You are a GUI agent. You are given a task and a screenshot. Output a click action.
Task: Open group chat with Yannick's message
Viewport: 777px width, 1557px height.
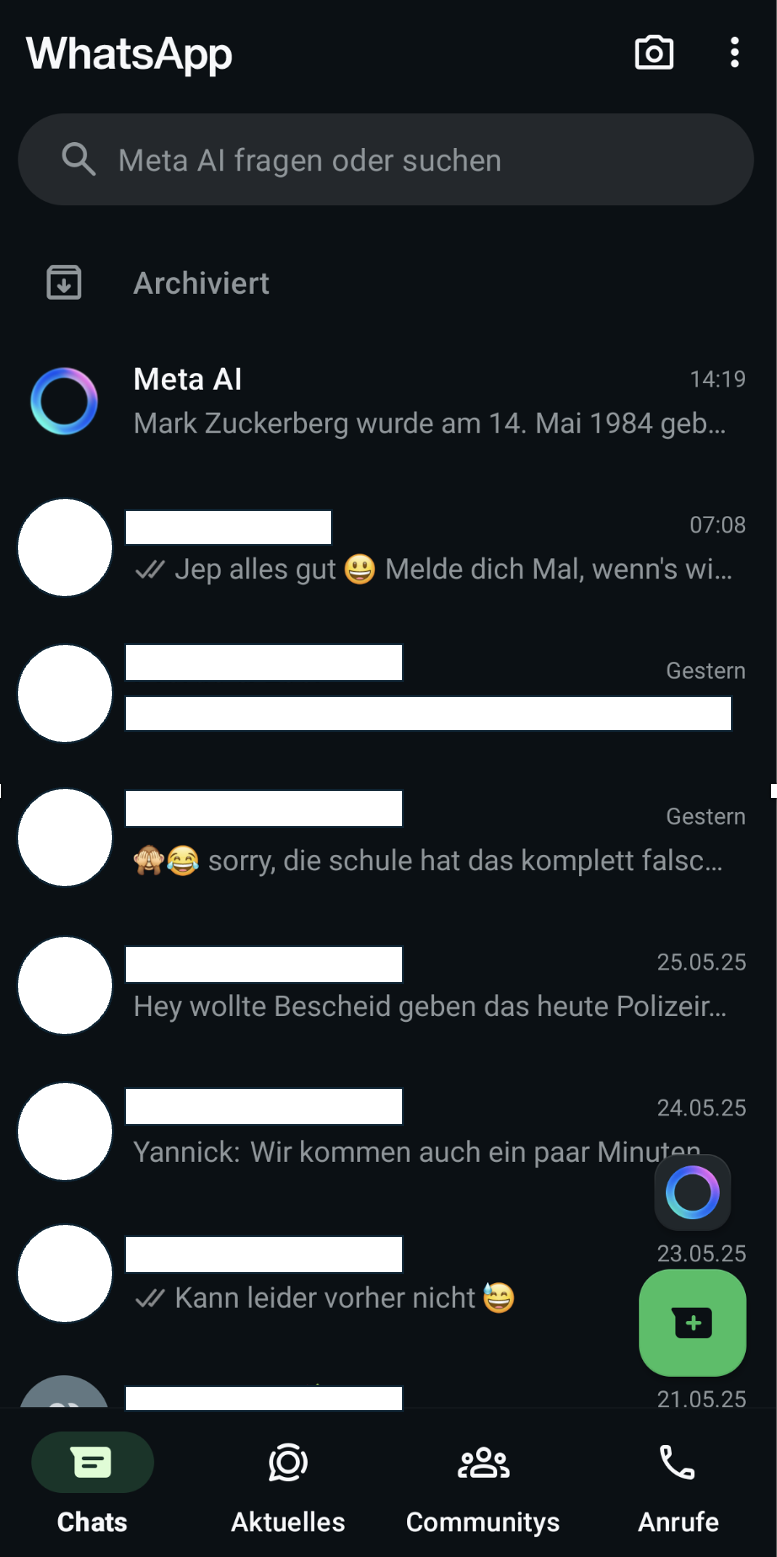click(388, 1131)
